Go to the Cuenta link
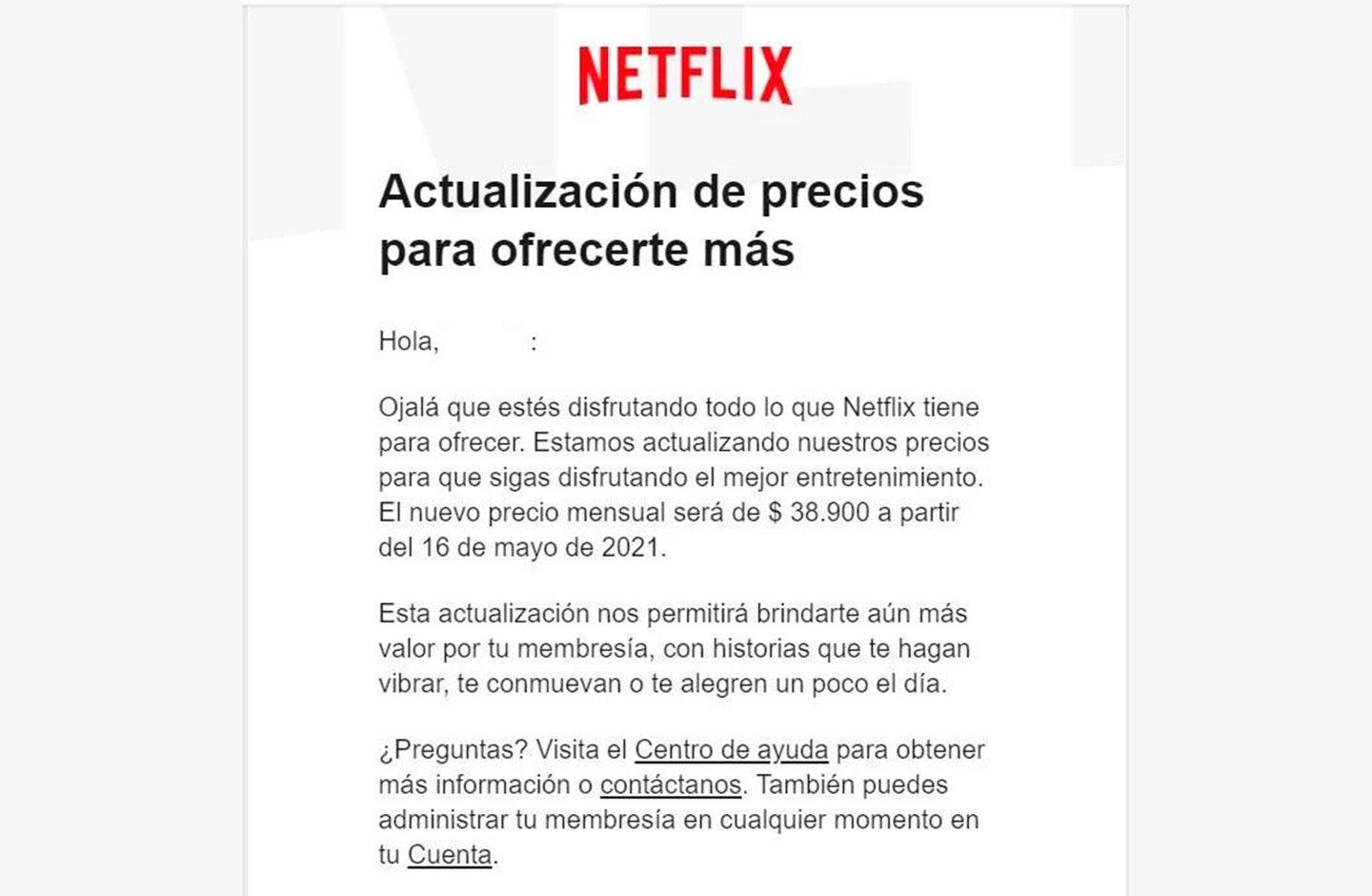 click(449, 855)
